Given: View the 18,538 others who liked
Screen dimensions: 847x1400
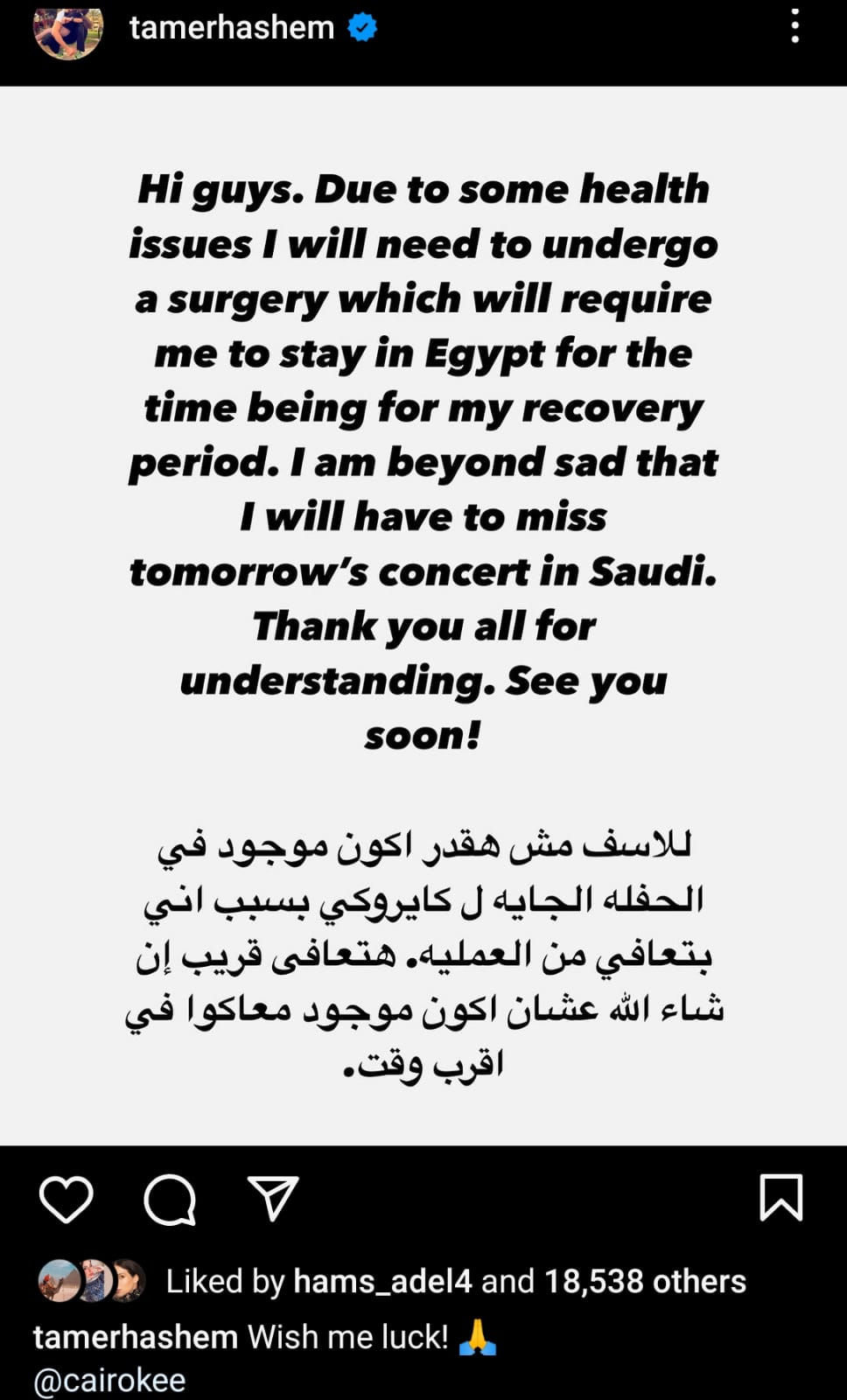Looking at the screenshot, I should coord(645,1282).
